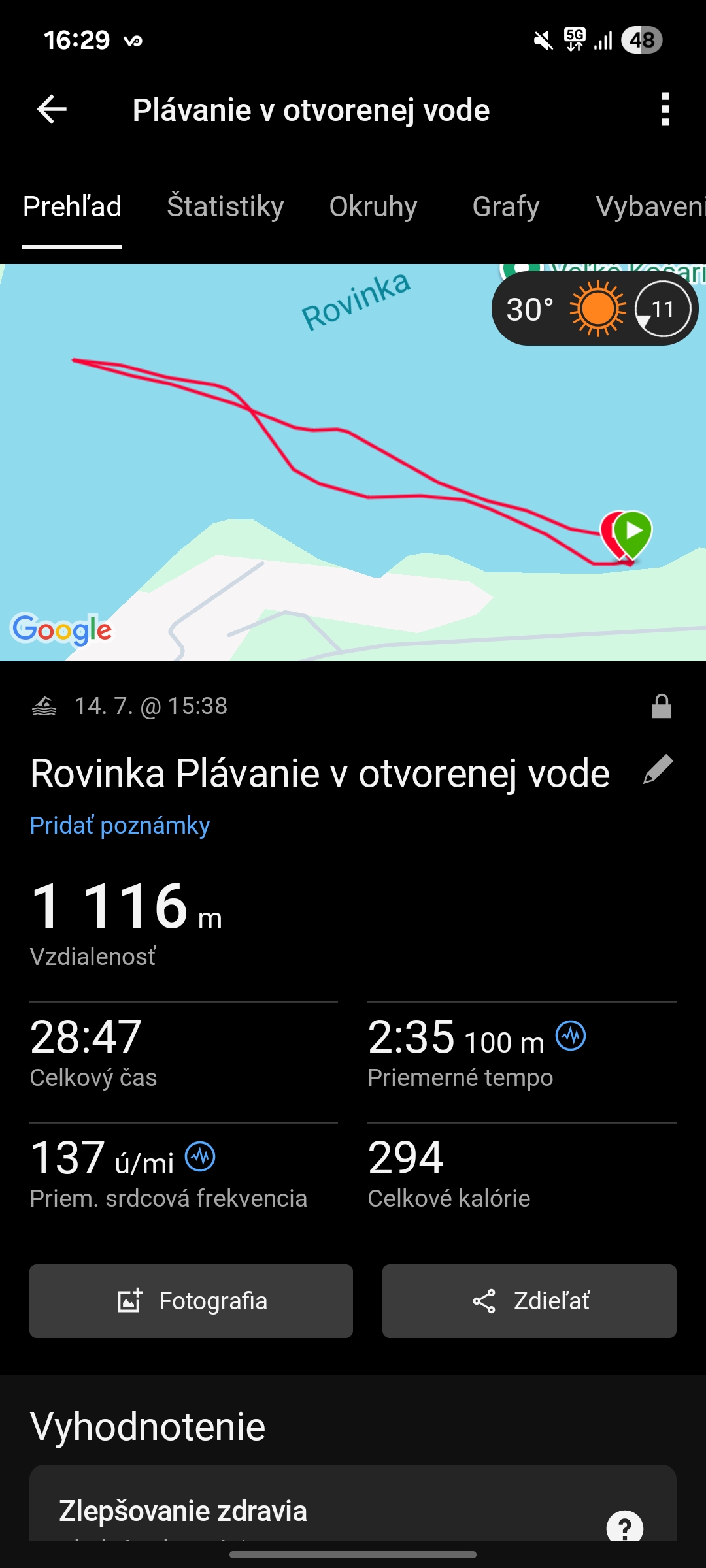Switch to the Štatistiky tab

point(225,206)
